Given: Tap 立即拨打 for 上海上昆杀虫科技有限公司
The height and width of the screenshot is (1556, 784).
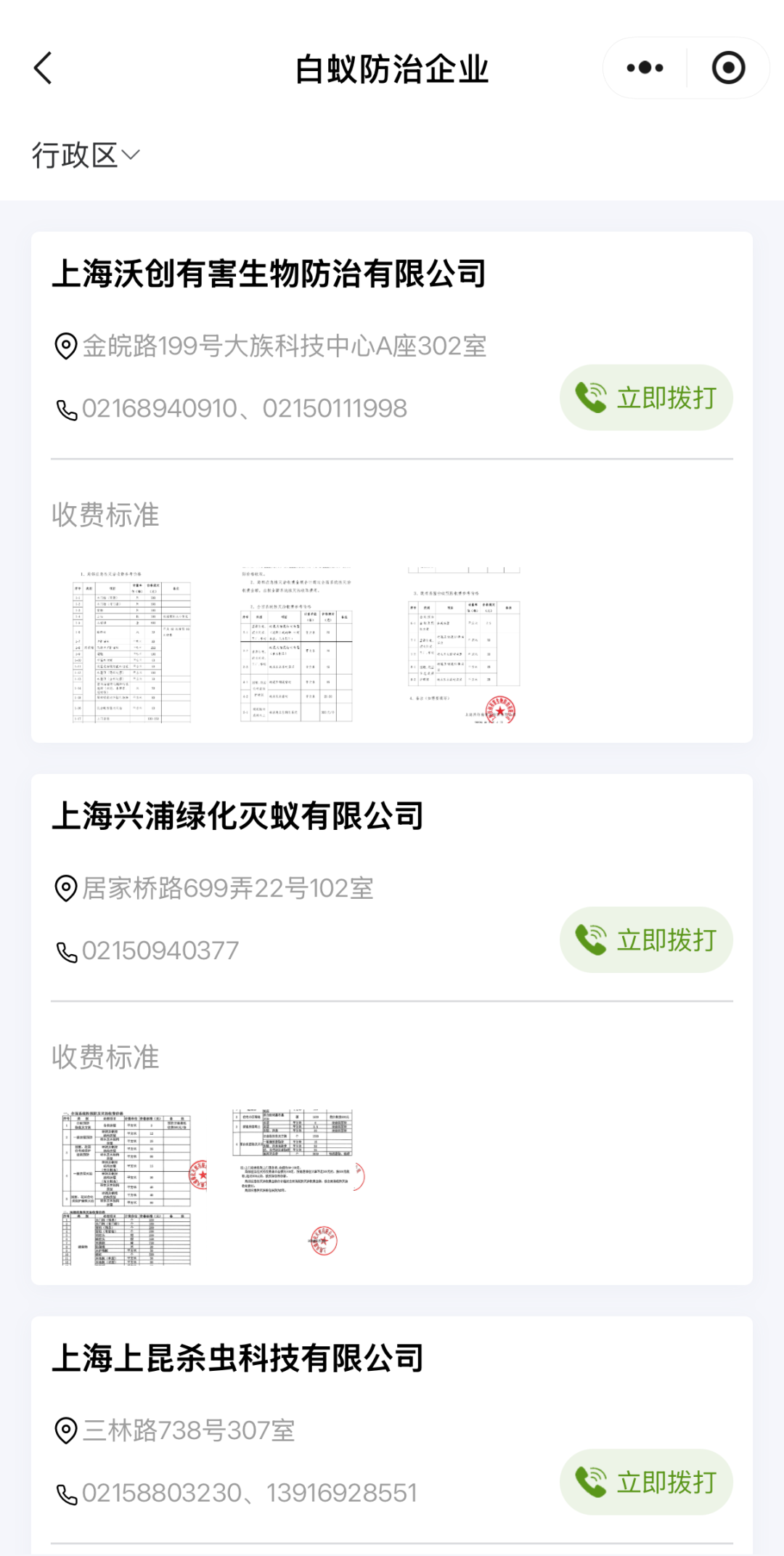Looking at the screenshot, I should (646, 1482).
